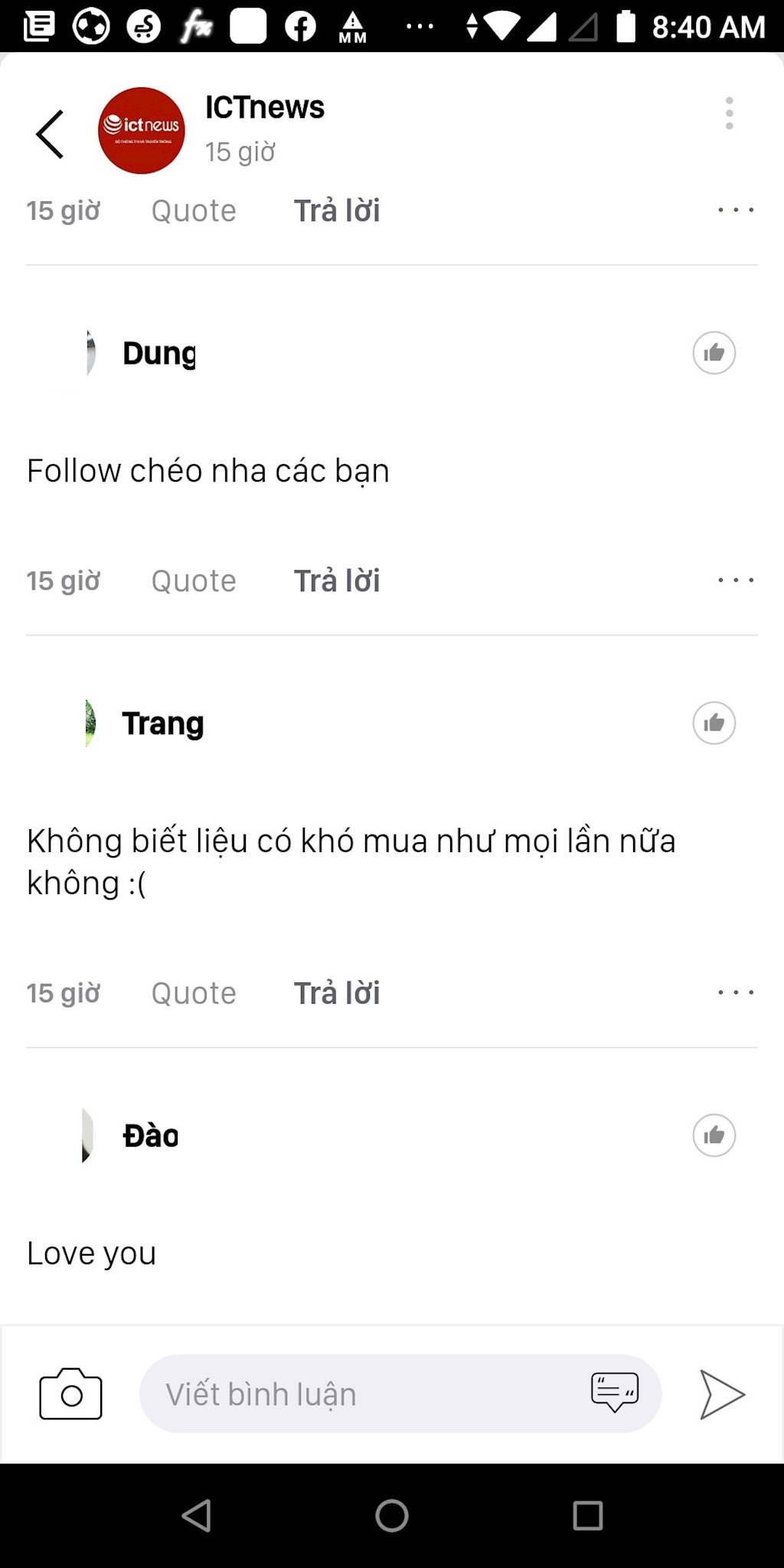The height and width of the screenshot is (1568, 784).
Task: Go back from ICTnews comments
Action: (x=50, y=134)
